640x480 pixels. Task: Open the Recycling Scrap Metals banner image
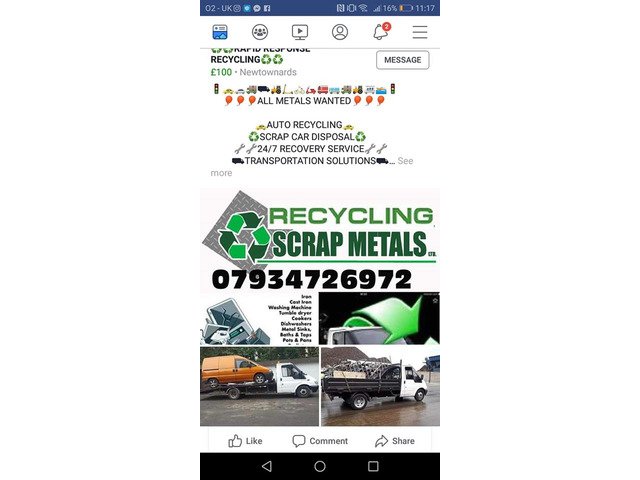point(320,240)
